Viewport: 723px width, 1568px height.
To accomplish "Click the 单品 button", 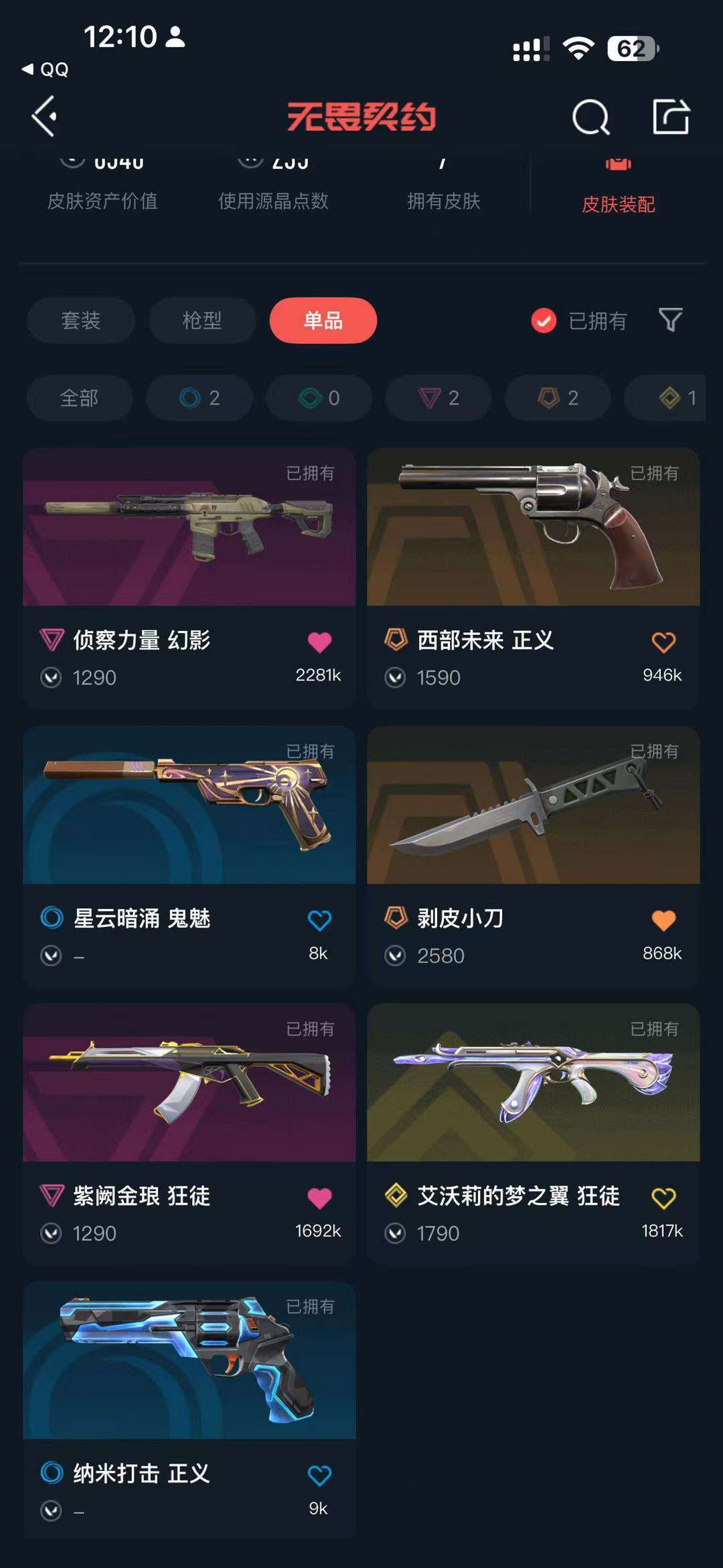I will click(x=323, y=322).
